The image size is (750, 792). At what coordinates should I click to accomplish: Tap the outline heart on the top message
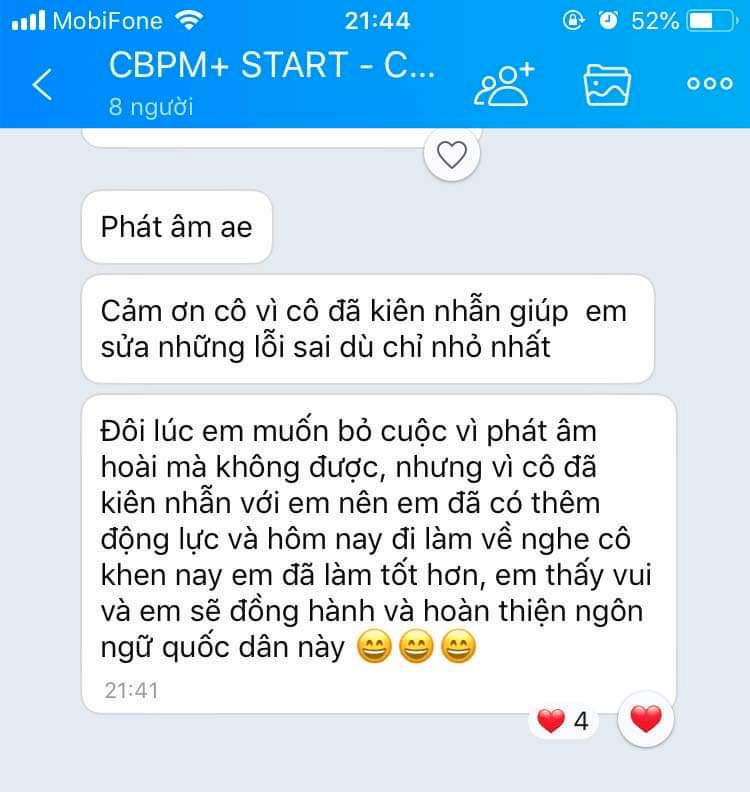coord(452,155)
